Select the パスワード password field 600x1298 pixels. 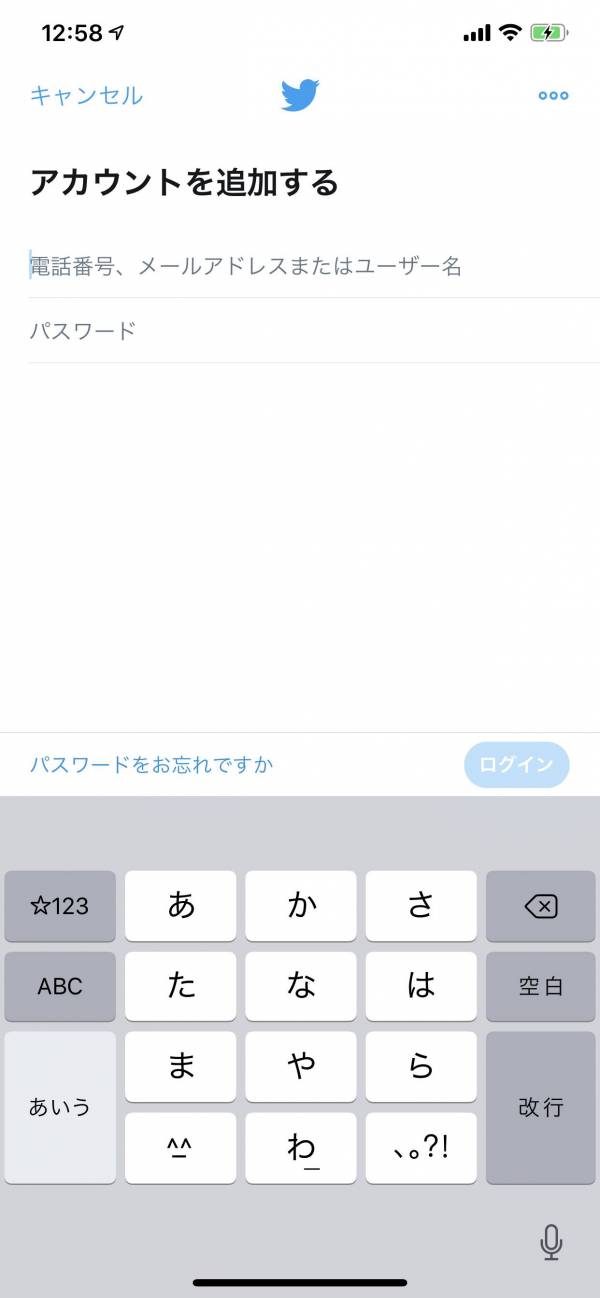[314, 331]
